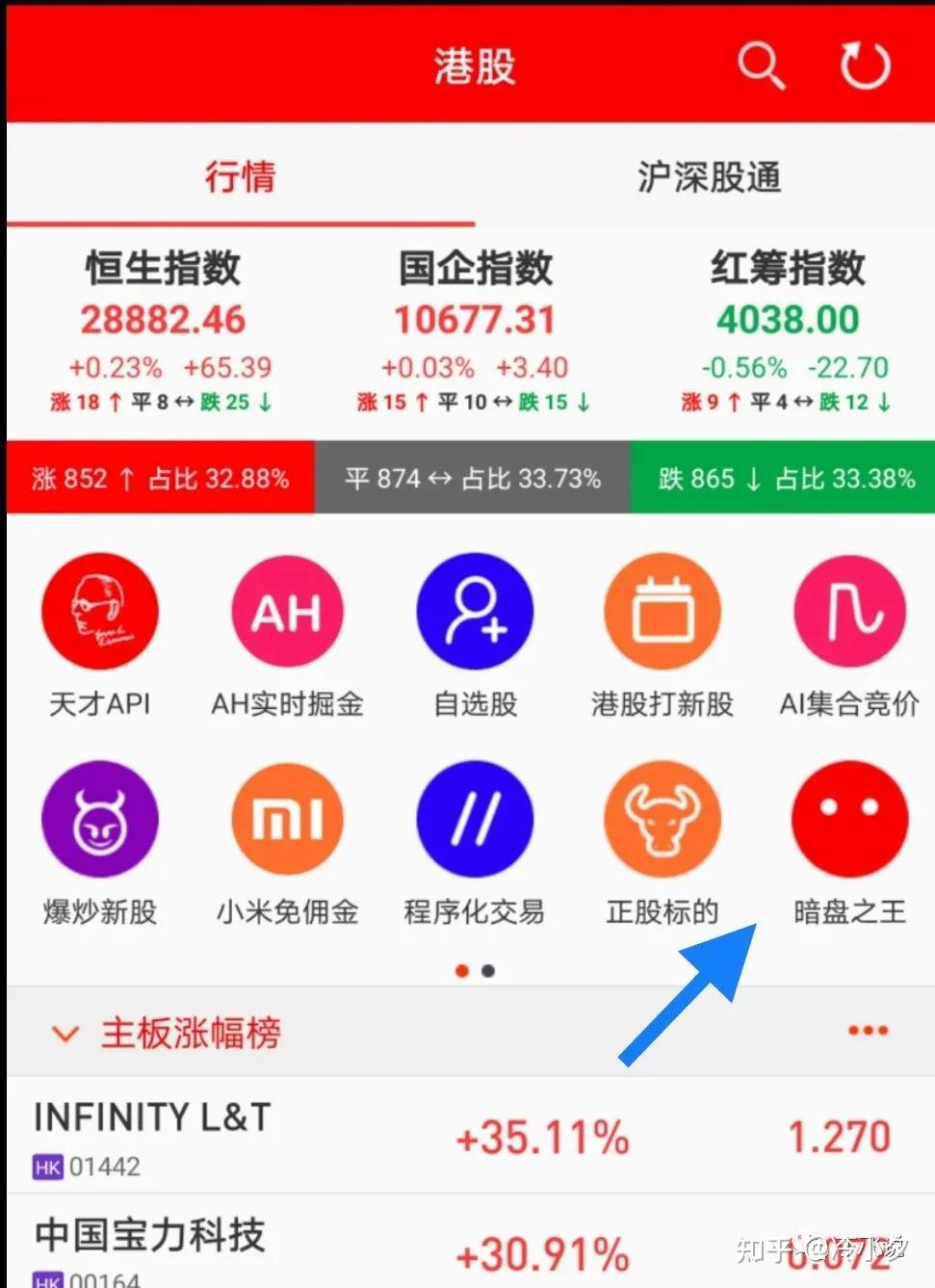Open the more options menu beside 主板涨幅榜
This screenshot has width=935, height=1288.
pyautogui.click(x=868, y=1029)
